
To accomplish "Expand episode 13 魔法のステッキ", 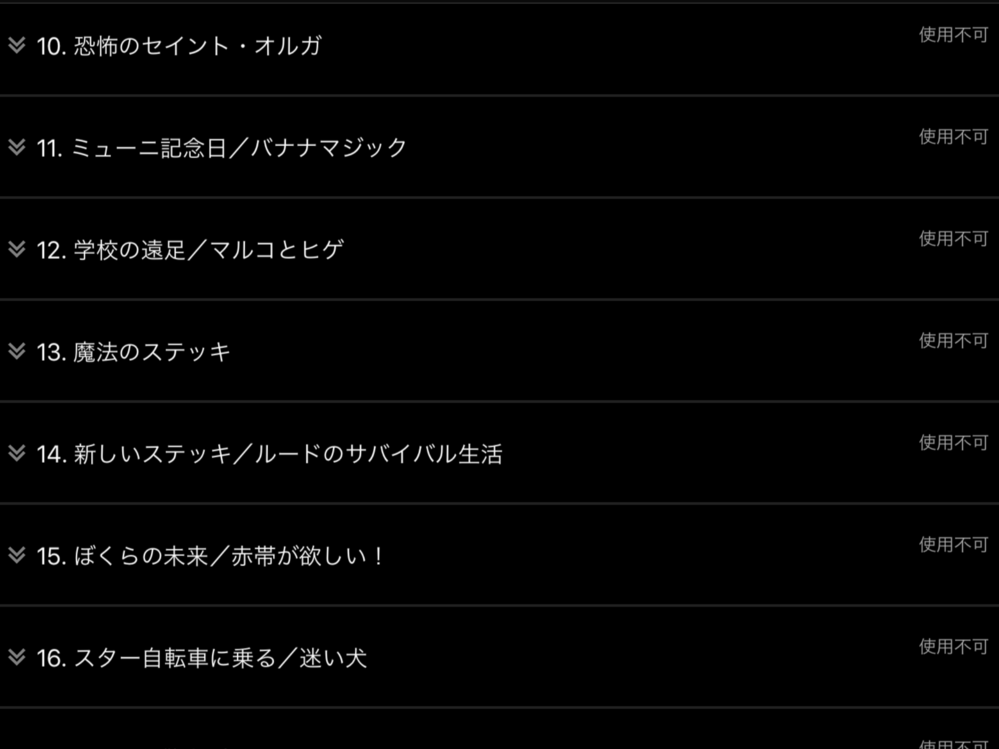I will [x=16, y=351].
